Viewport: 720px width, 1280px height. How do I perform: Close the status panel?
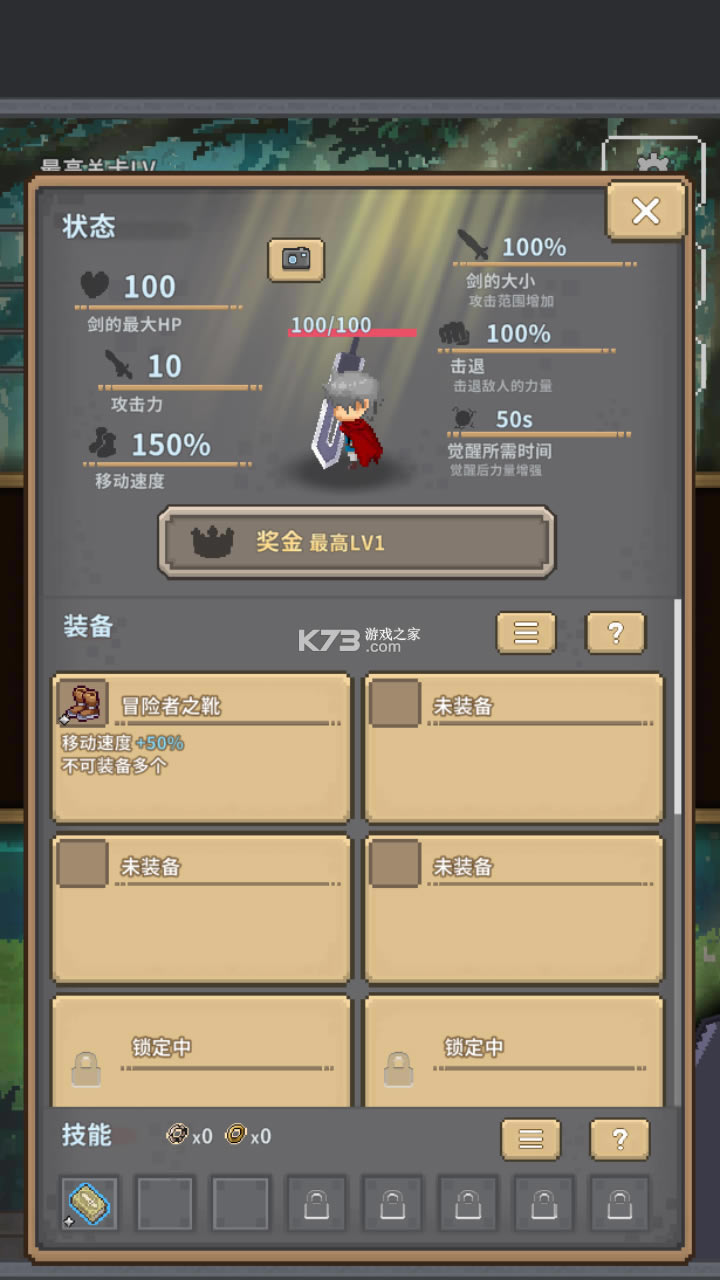646,211
